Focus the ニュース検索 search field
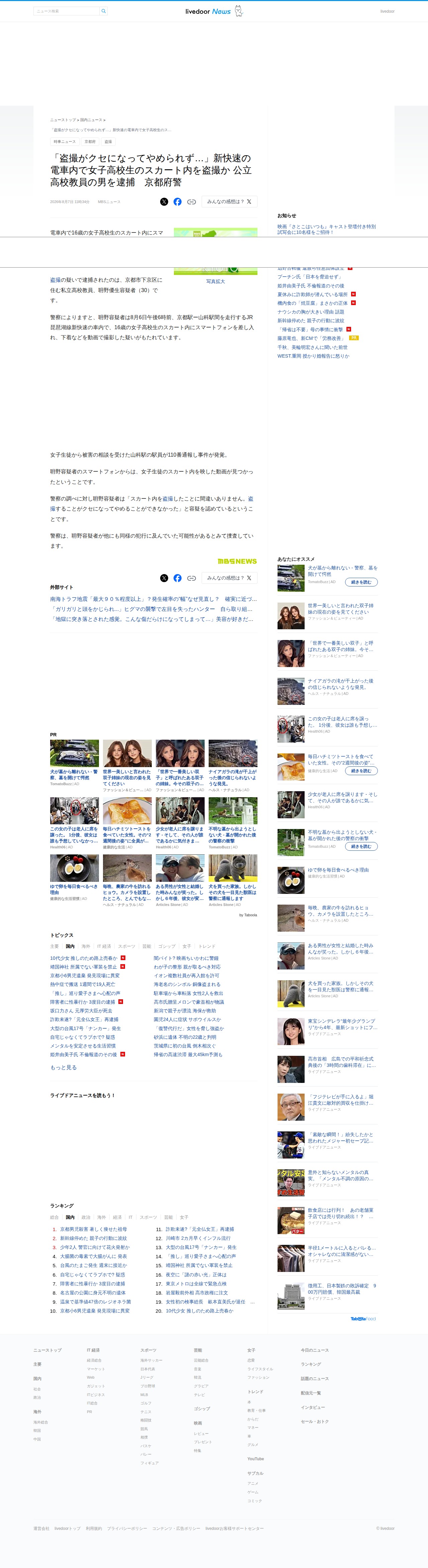The image size is (428, 1568). point(66,11)
